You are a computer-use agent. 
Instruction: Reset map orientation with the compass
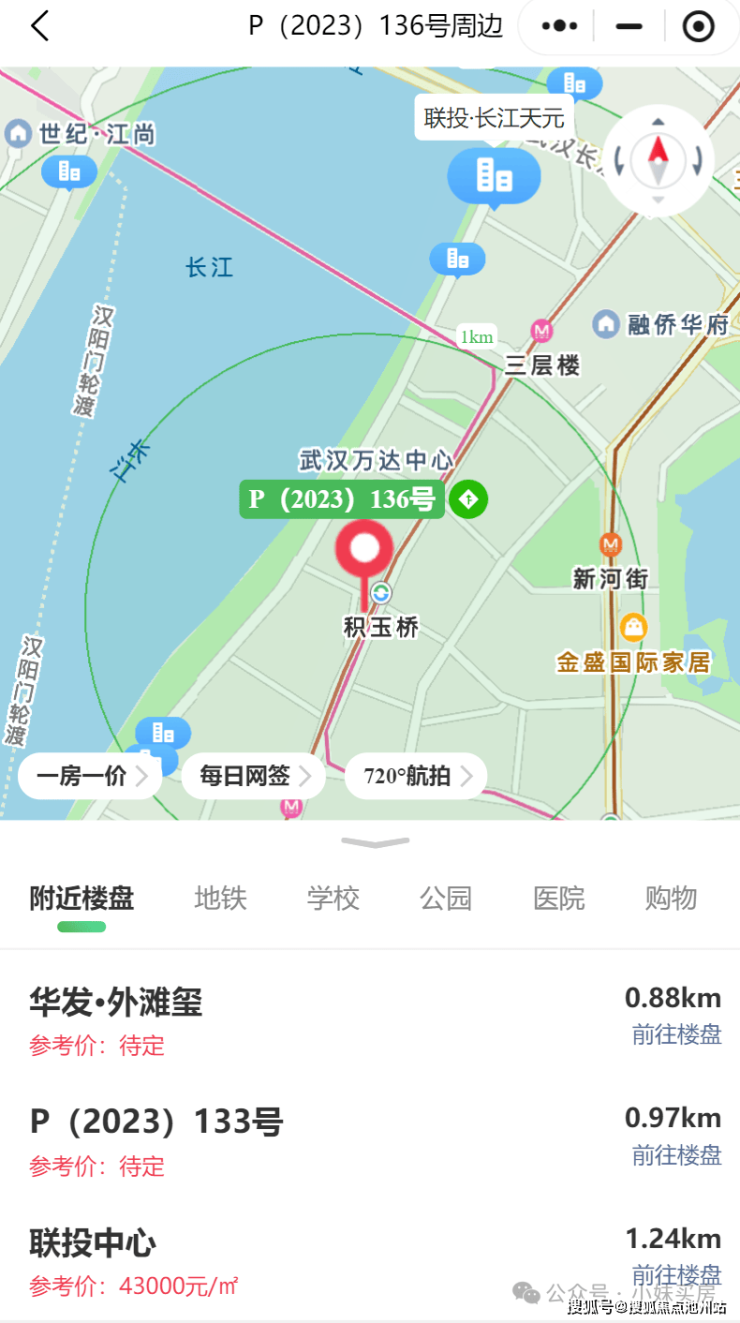[x=658, y=159]
